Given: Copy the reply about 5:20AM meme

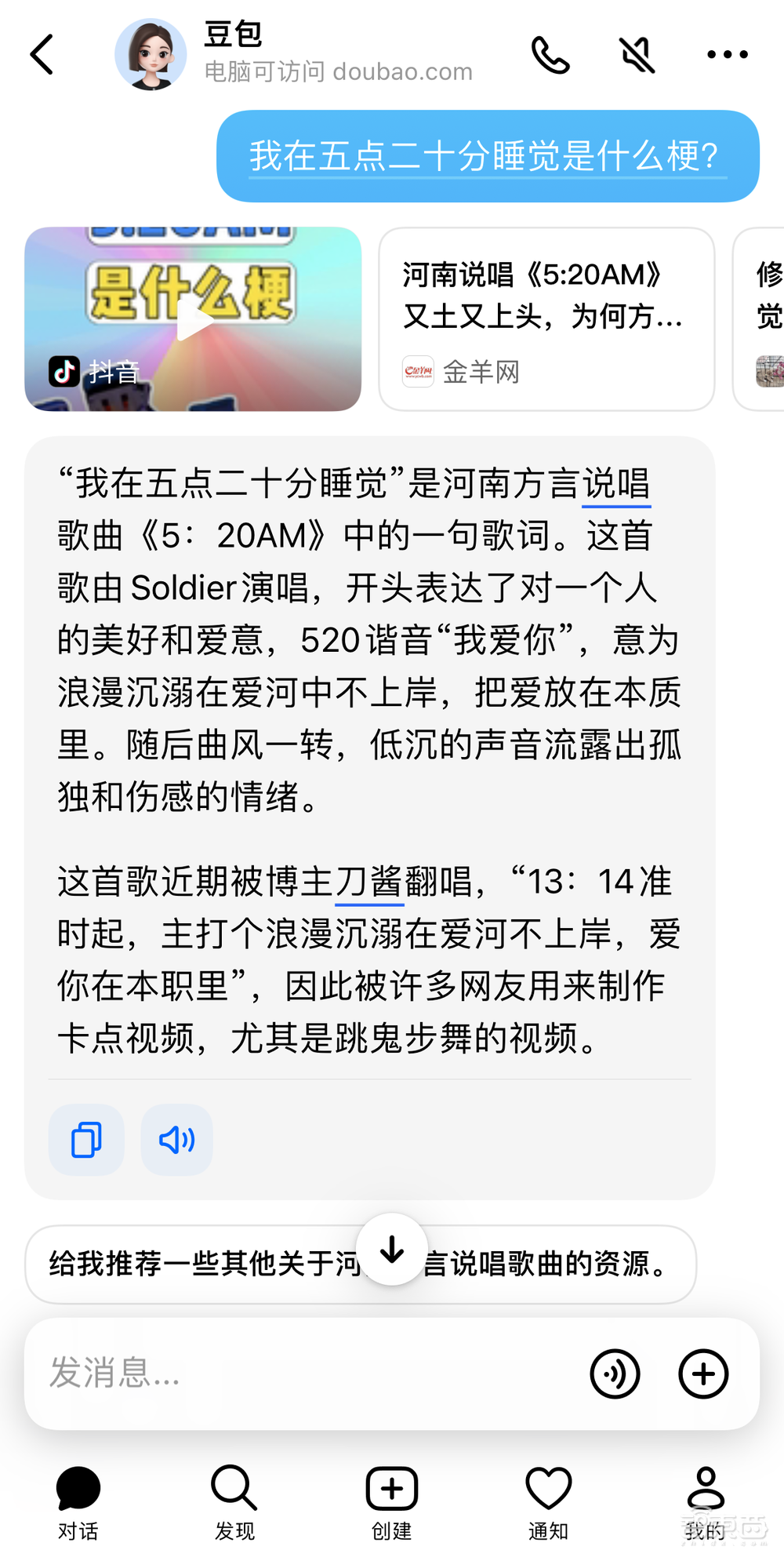Looking at the screenshot, I should 85,1141.
